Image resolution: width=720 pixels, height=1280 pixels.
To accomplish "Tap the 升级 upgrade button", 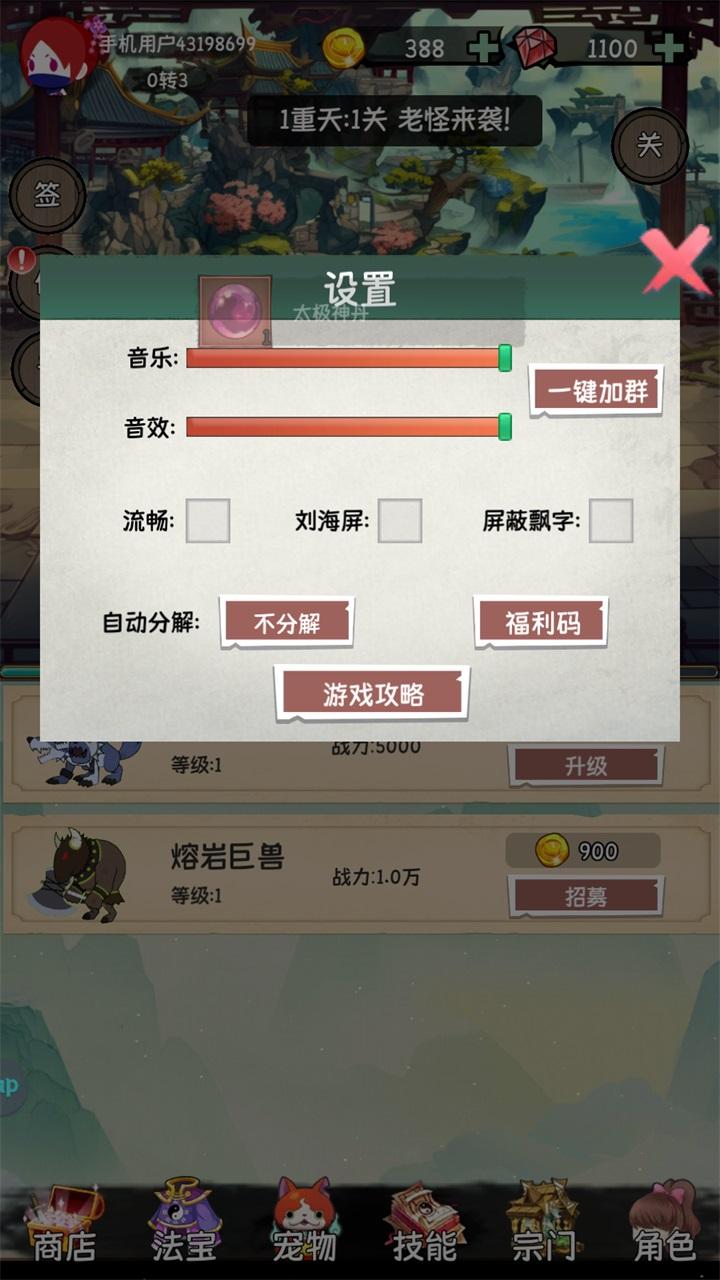I will [585, 766].
